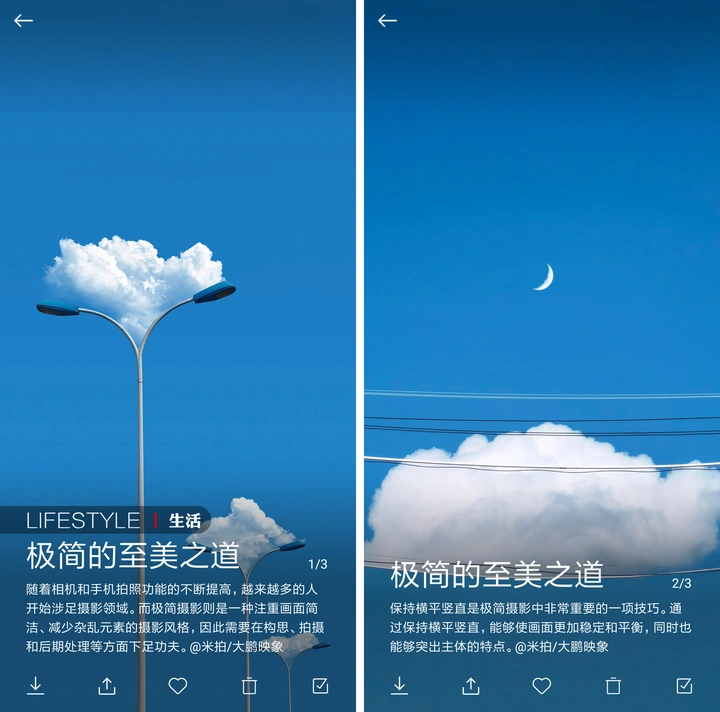This screenshot has width=720, height=712.
Task: Delete the 2/3 crescent moon wallpaper
Action: click(x=613, y=686)
